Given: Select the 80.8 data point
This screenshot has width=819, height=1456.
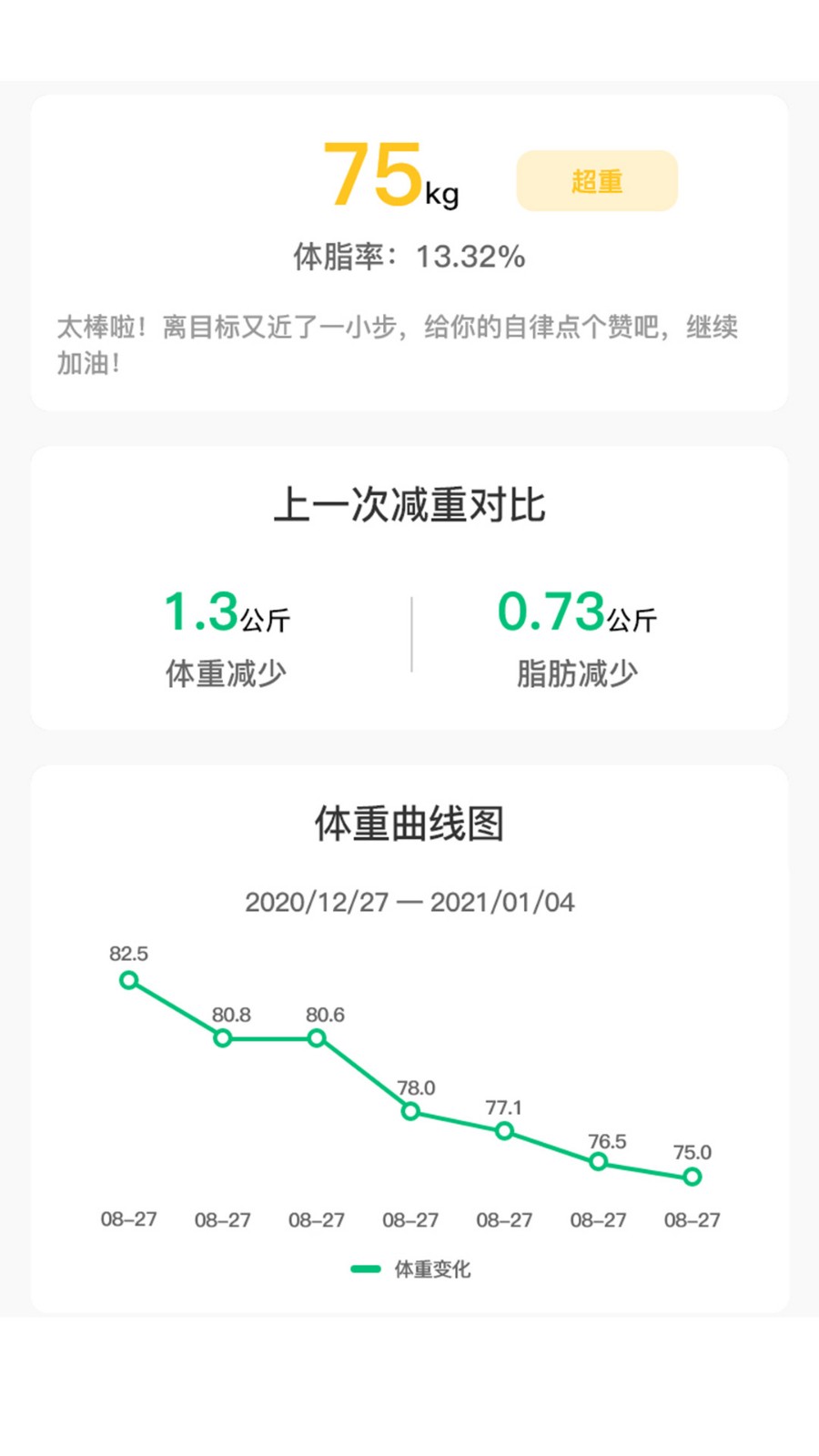Looking at the screenshot, I should point(222,1037).
